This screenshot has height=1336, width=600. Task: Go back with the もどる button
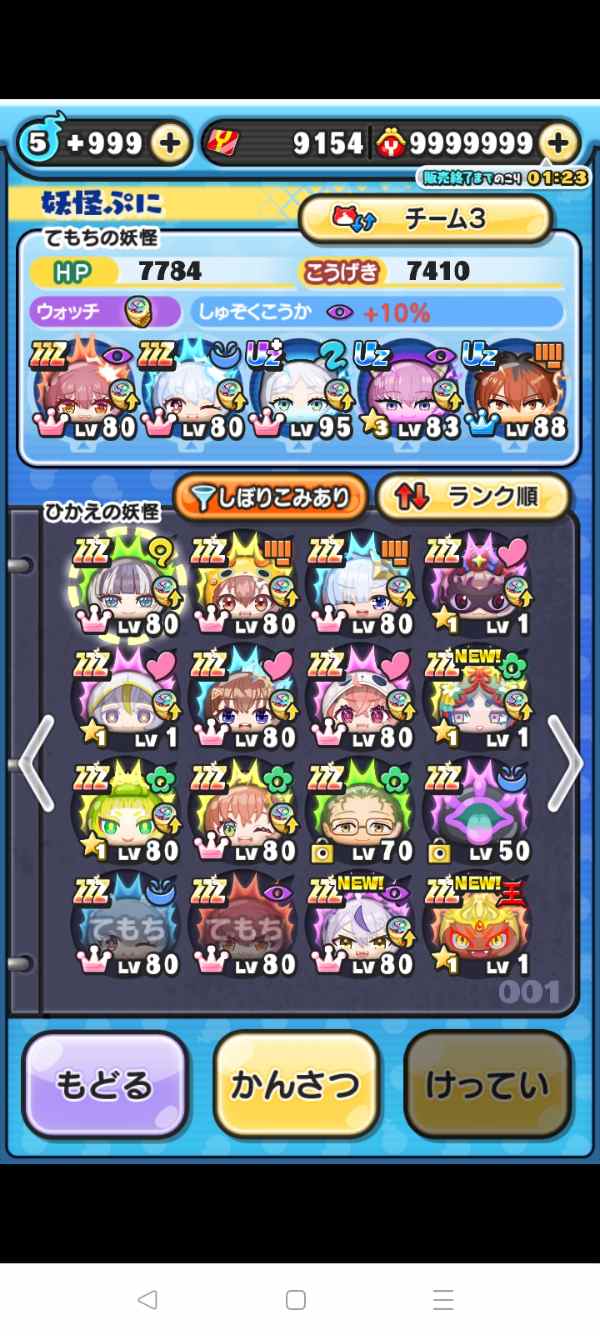(x=105, y=1085)
